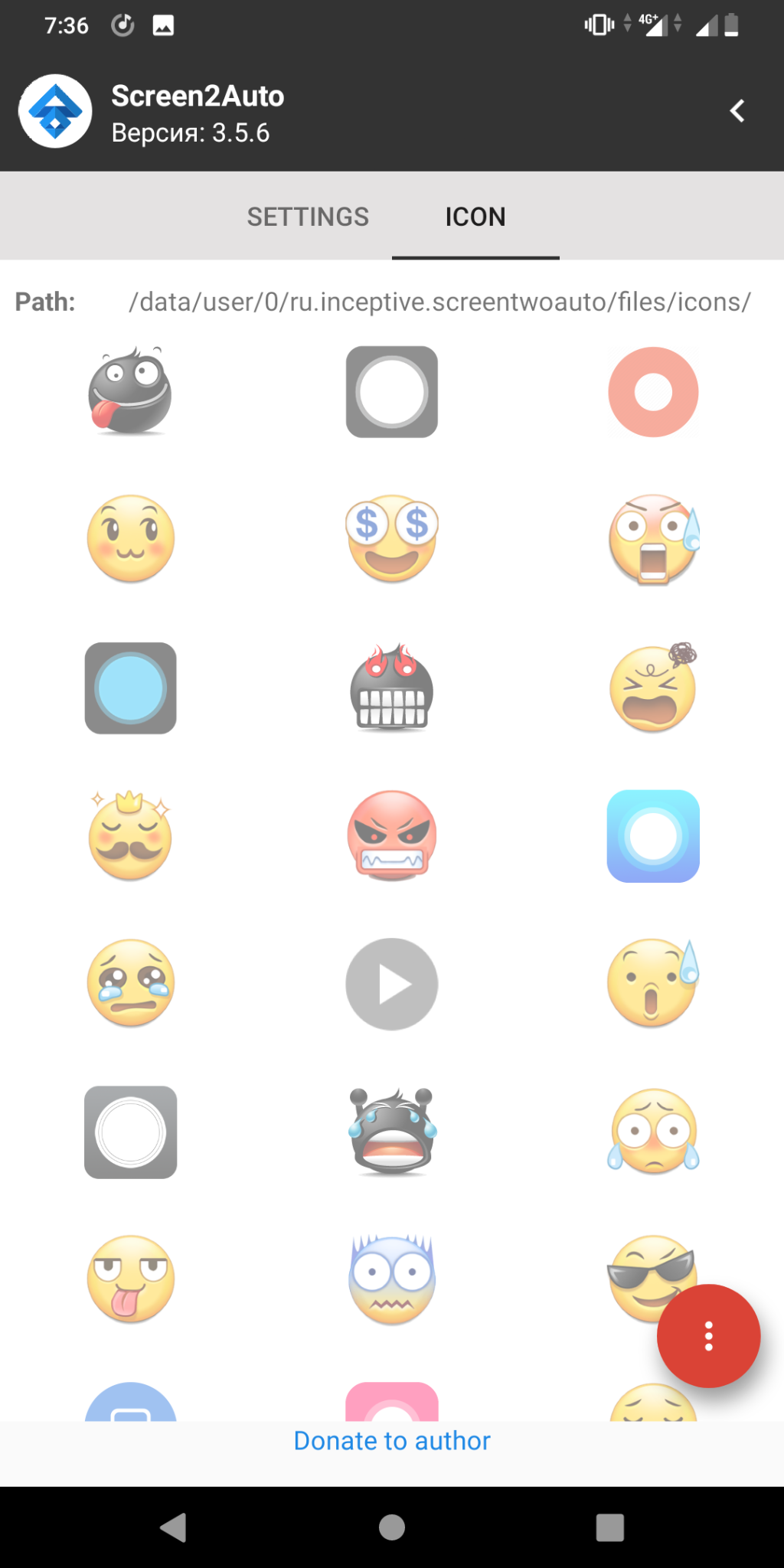Select the ICON tab
The height and width of the screenshot is (1568, 784).
pyautogui.click(x=475, y=217)
